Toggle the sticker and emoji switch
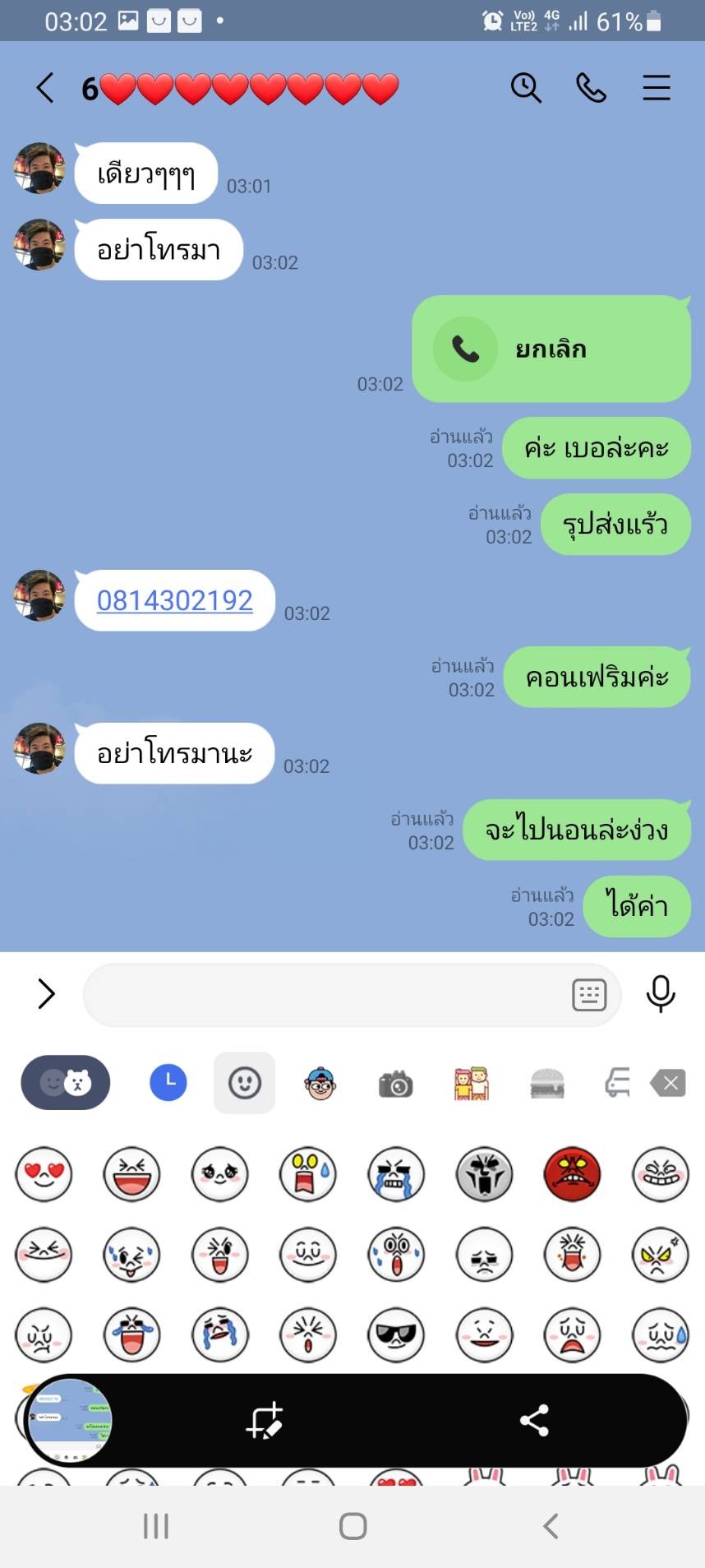This screenshot has height=1568, width=705. click(x=66, y=1083)
